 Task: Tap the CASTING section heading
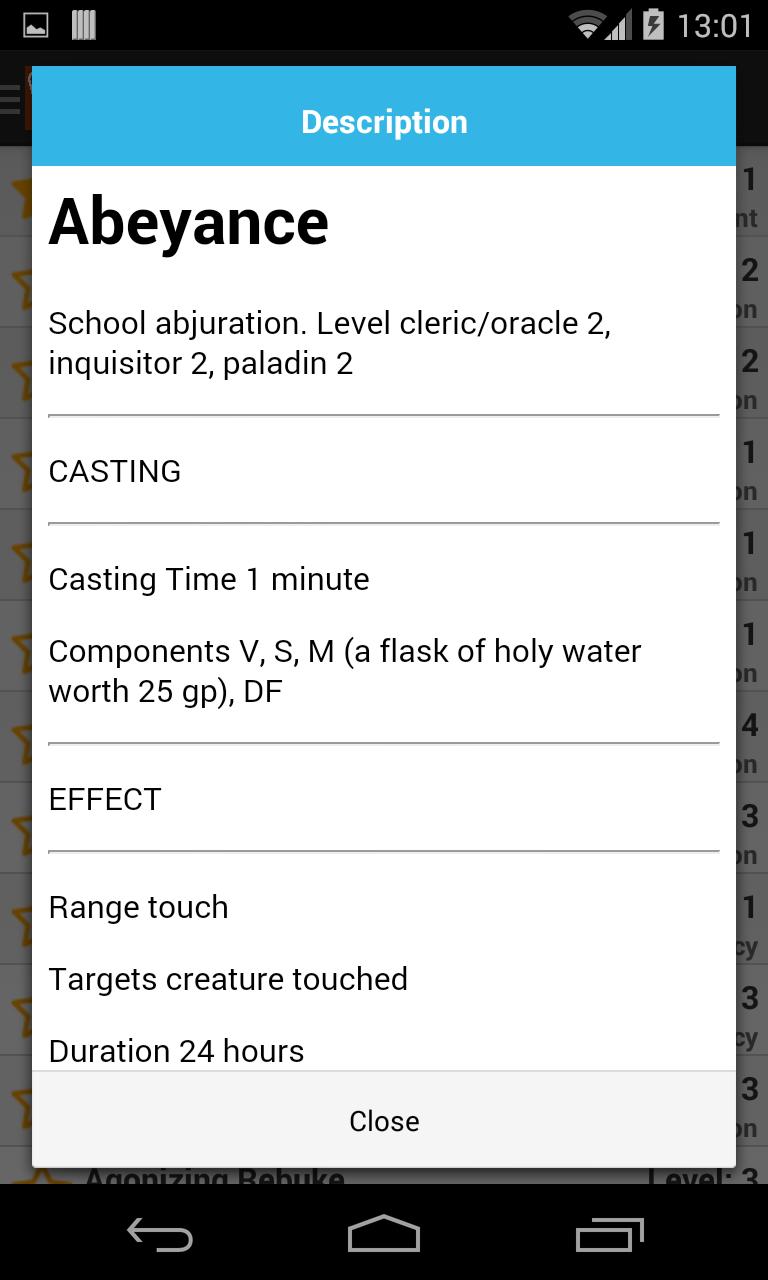[114, 471]
